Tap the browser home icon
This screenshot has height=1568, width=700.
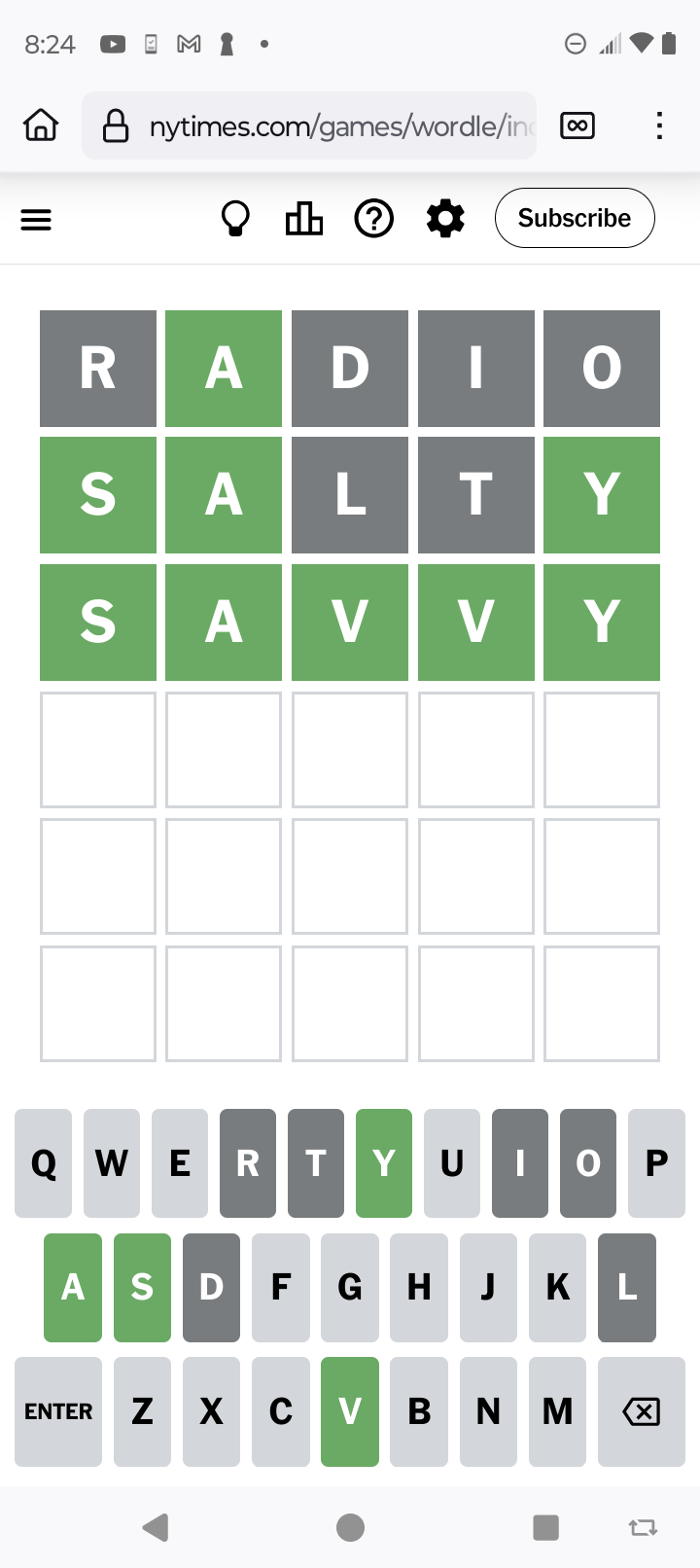[41, 125]
